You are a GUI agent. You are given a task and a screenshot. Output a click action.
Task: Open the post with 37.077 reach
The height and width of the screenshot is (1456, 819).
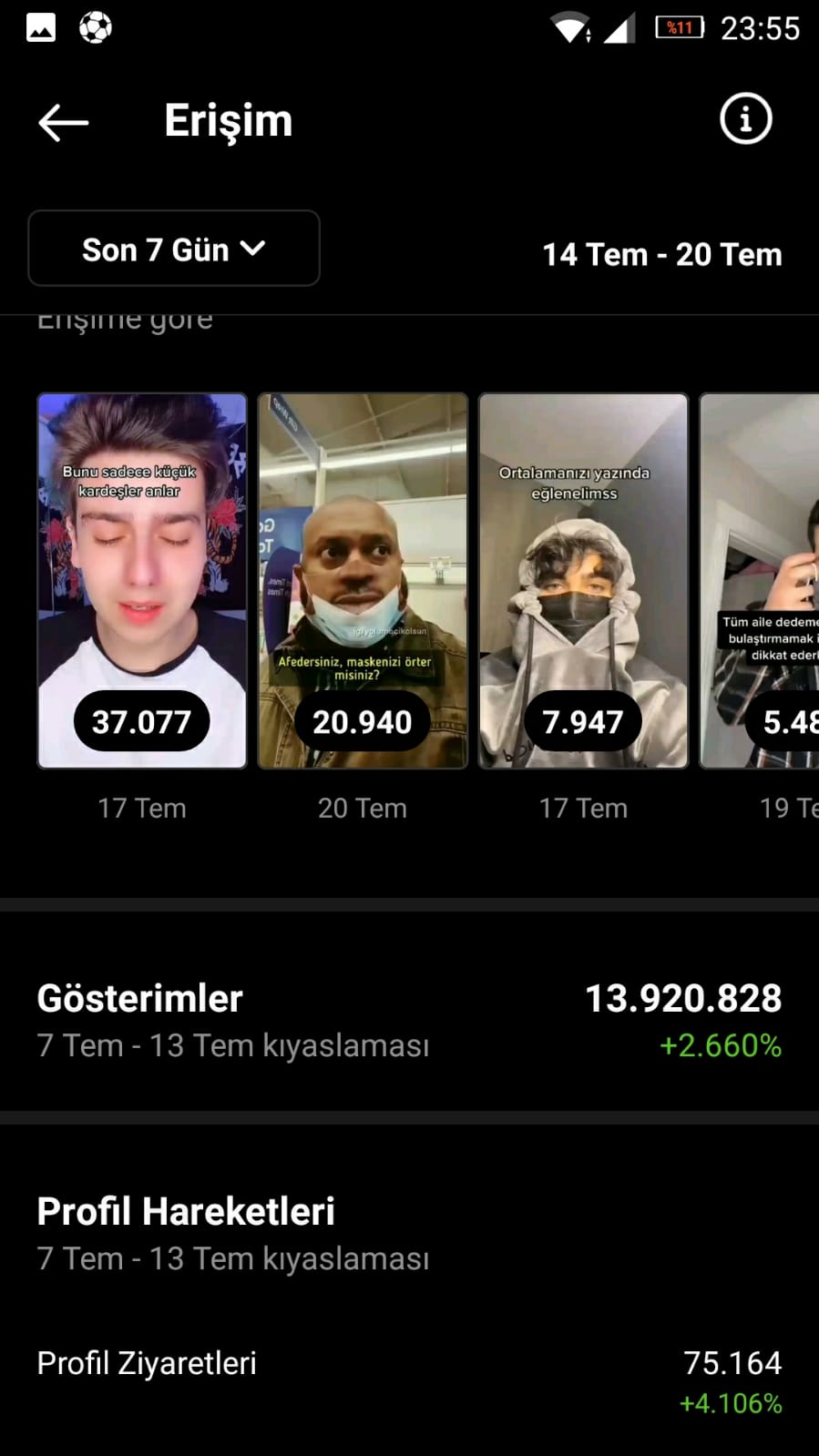142,580
